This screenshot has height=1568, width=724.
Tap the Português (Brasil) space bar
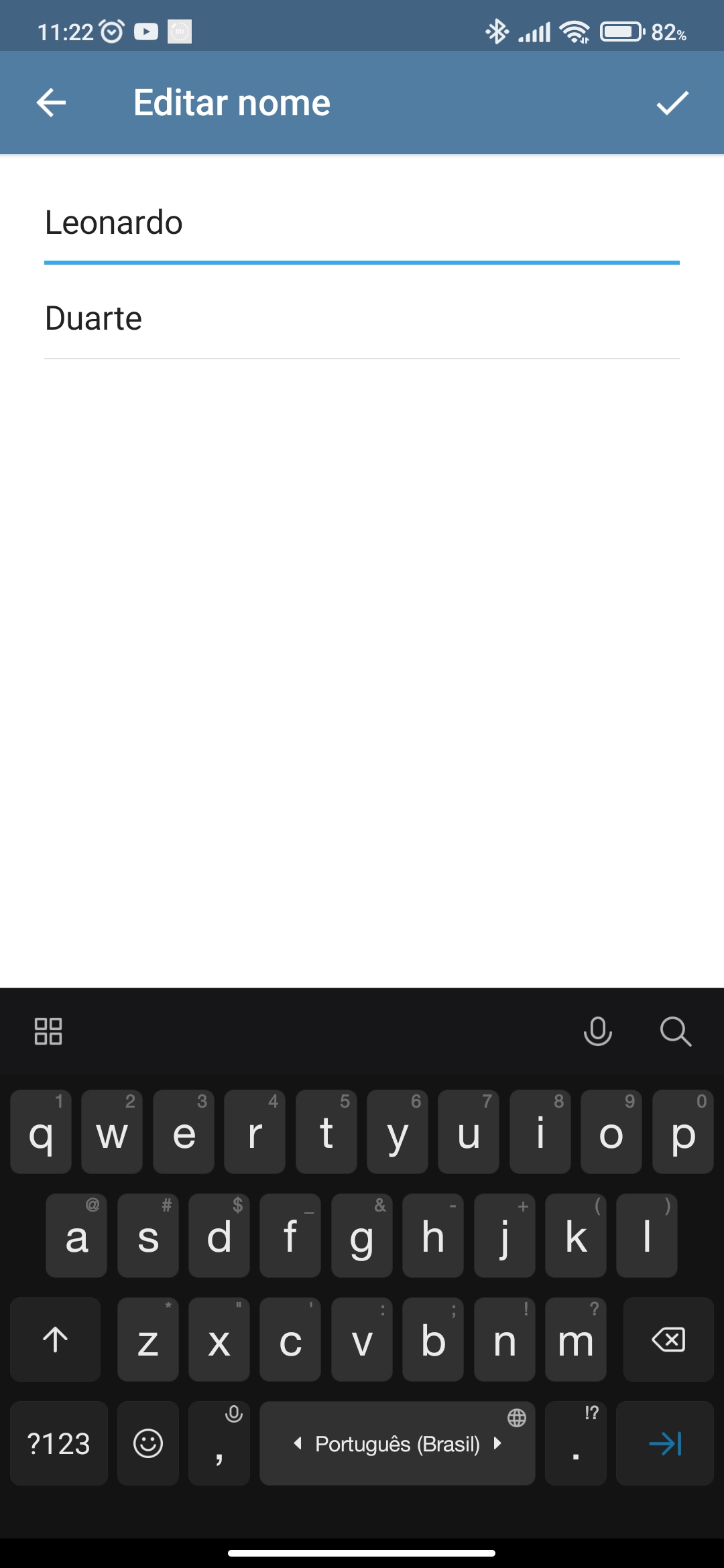pyautogui.click(x=397, y=1443)
